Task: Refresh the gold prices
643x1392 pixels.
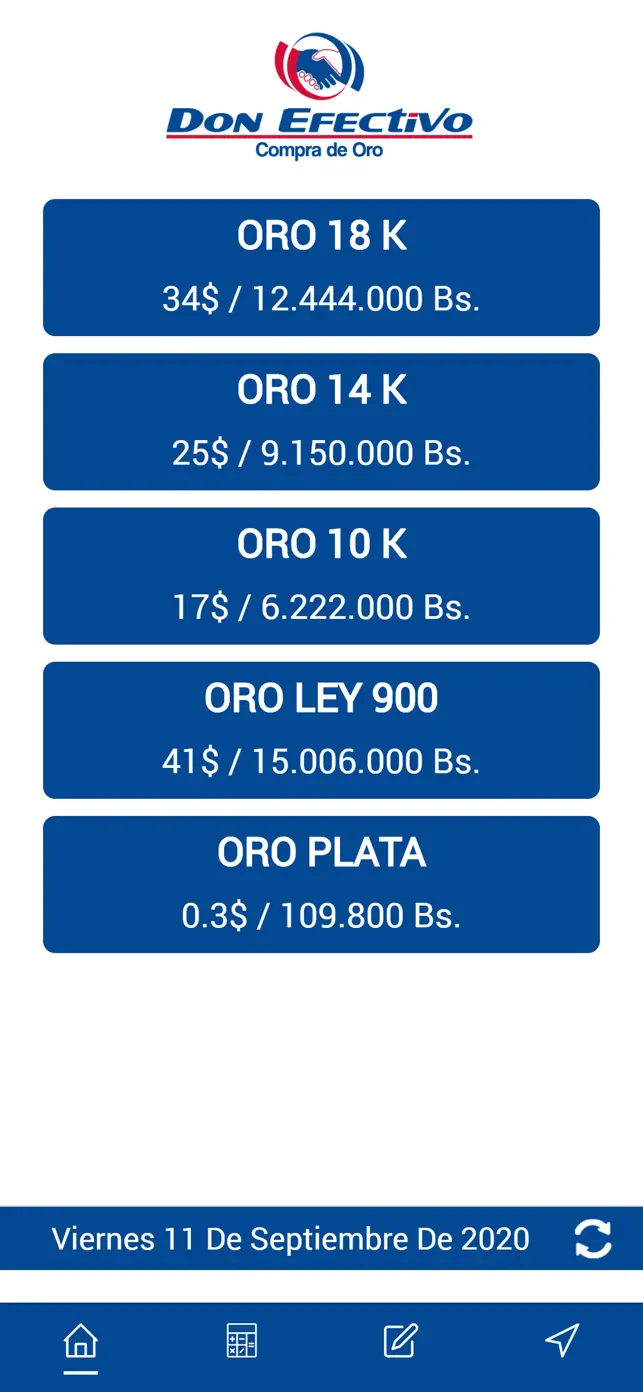Action: tap(593, 1239)
